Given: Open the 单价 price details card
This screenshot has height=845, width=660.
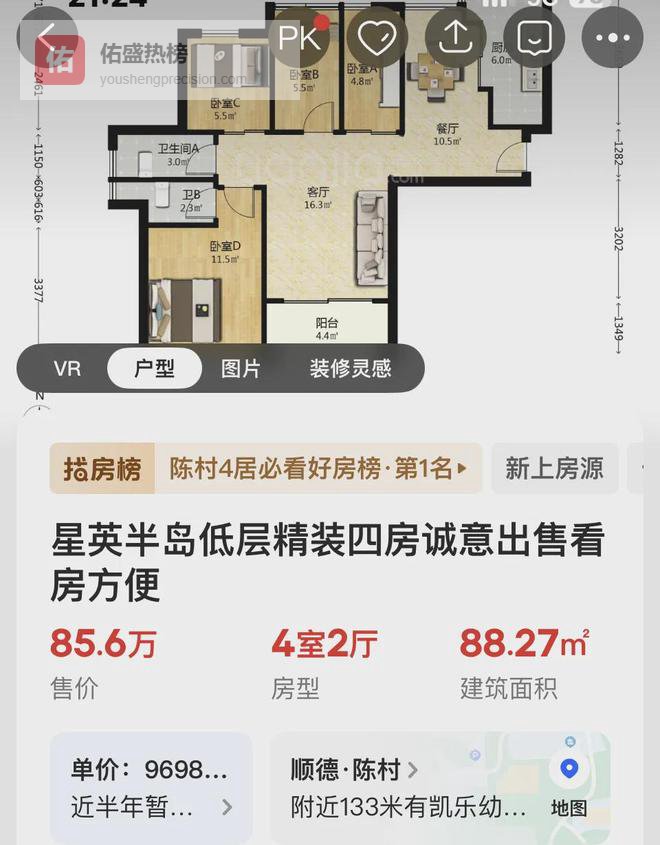Looking at the screenshot, I should pyautogui.click(x=151, y=787).
